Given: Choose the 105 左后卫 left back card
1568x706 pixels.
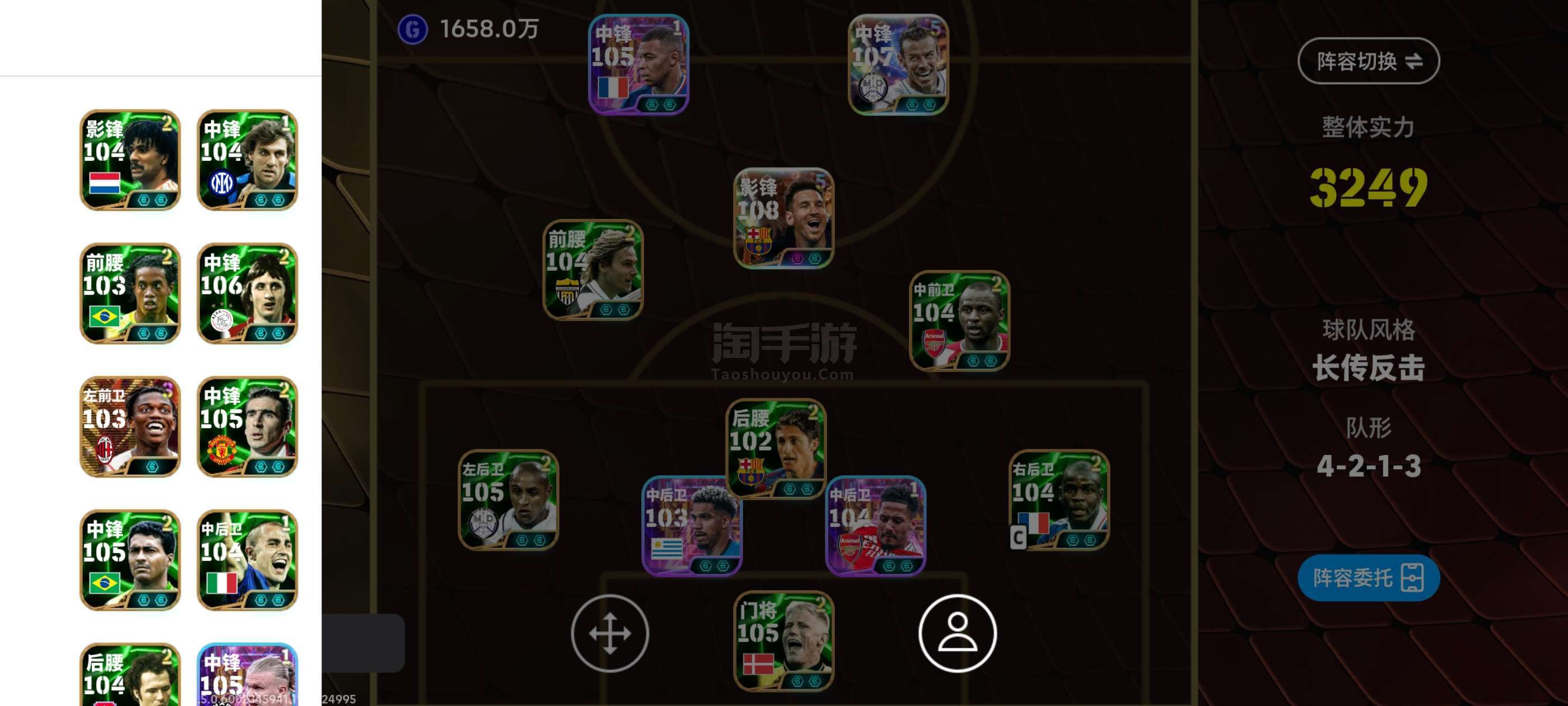Looking at the screenshot, I should [508, 499].
